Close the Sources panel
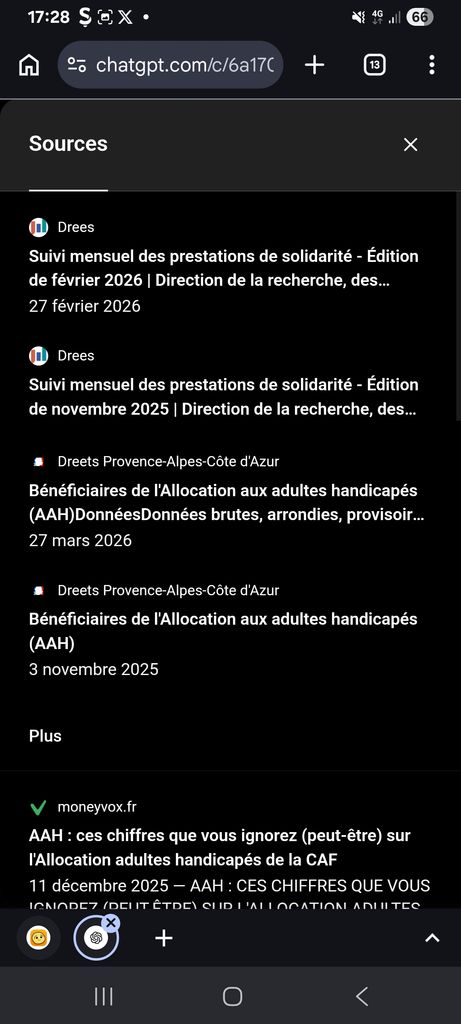 [410, 144]
